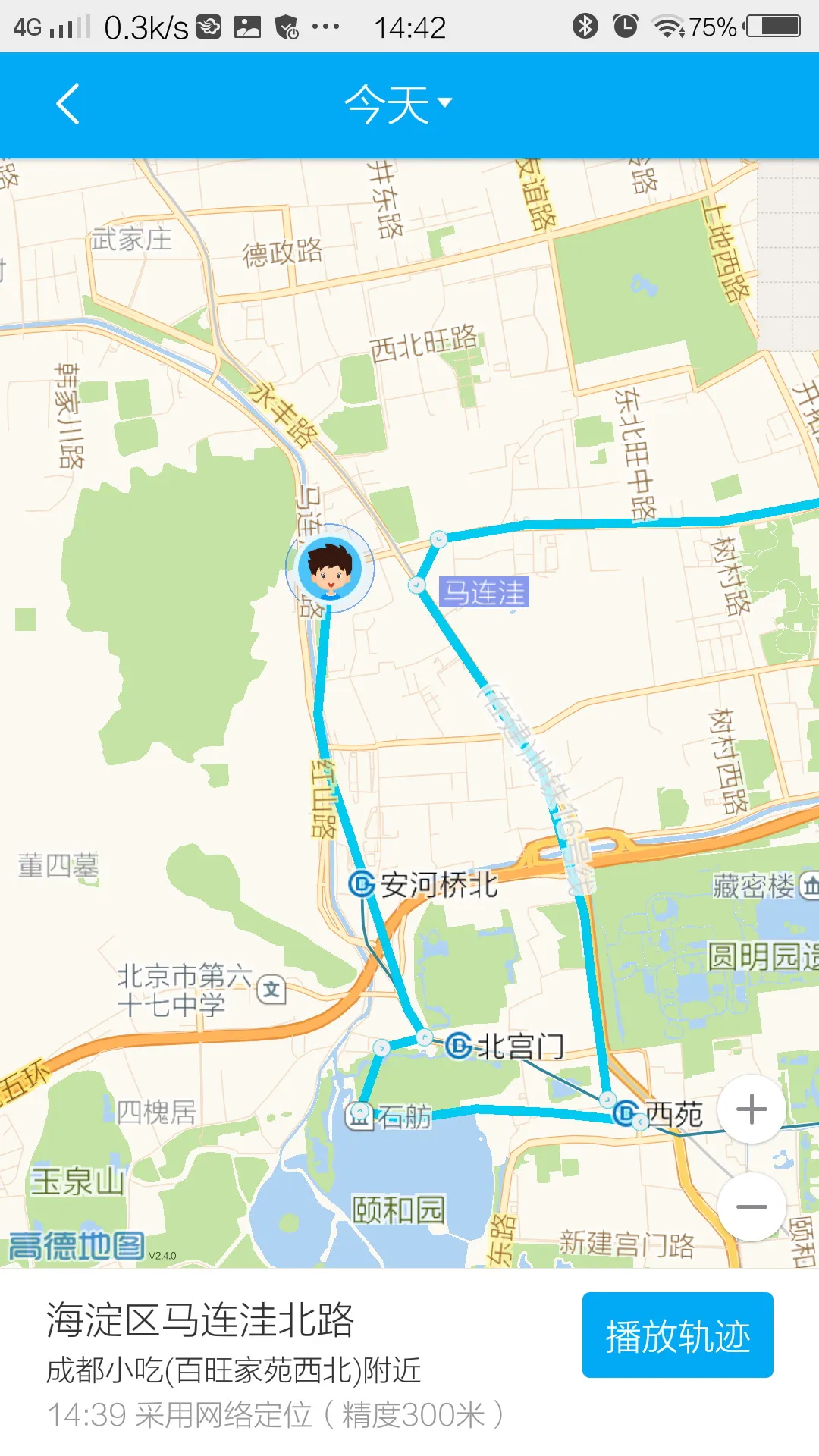Zoom in the map with plus button

(752, 1109)
